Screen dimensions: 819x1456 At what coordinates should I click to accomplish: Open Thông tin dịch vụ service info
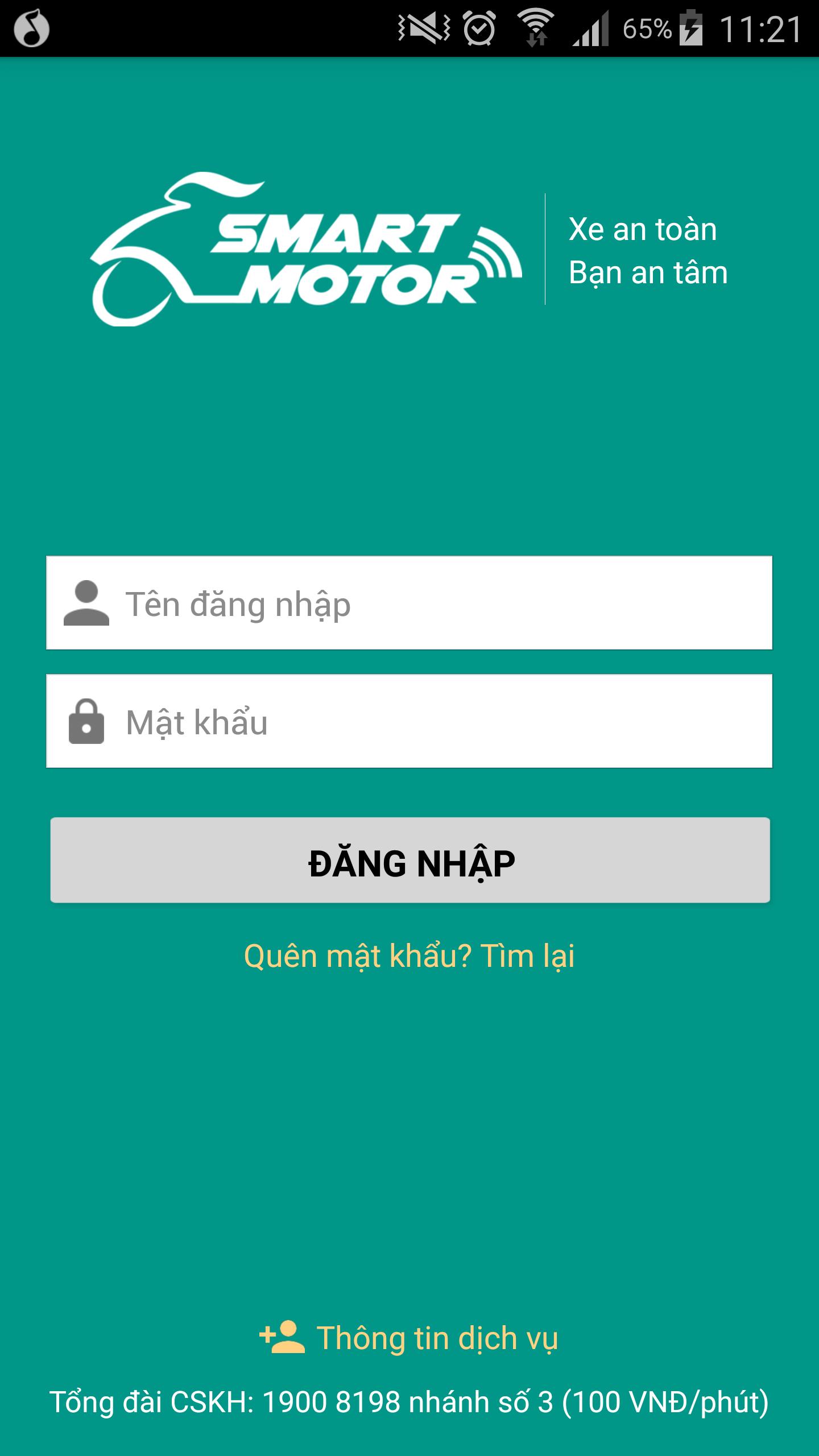click(409, 1338)
